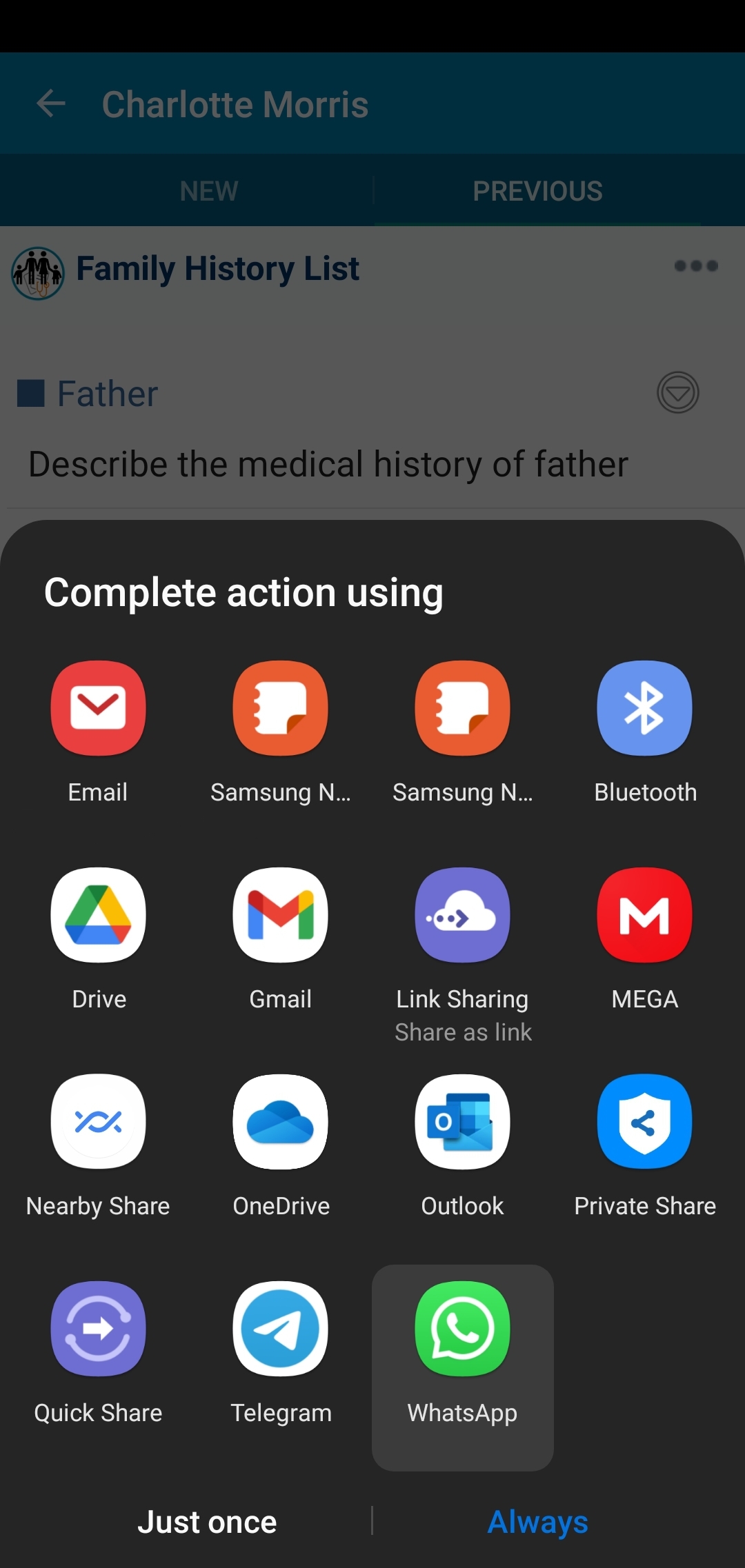
Task: Confirm with Just once
Action: [x=207, y=1522]
